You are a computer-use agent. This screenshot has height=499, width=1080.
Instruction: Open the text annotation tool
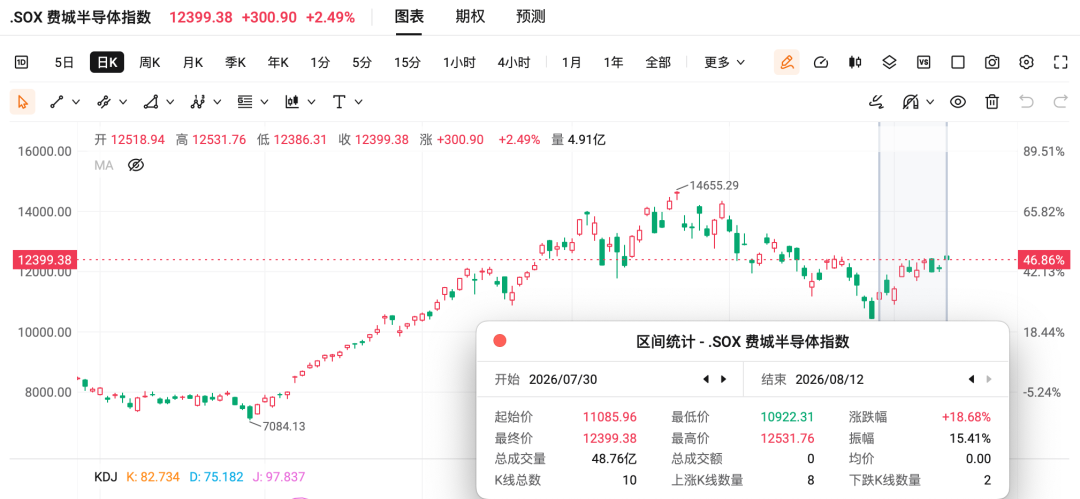click(x=347, y=102)
